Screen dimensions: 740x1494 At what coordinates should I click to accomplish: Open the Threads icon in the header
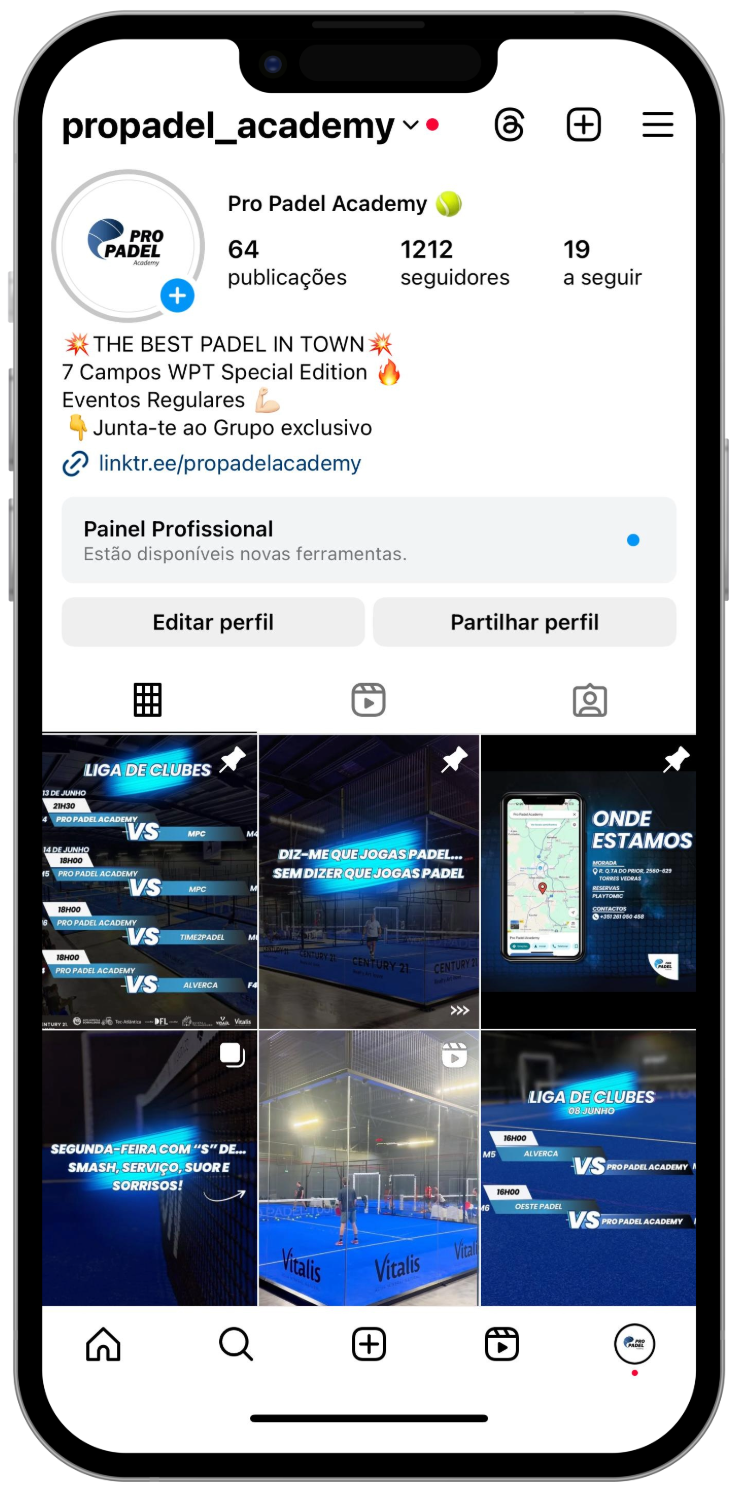(509, 125)
